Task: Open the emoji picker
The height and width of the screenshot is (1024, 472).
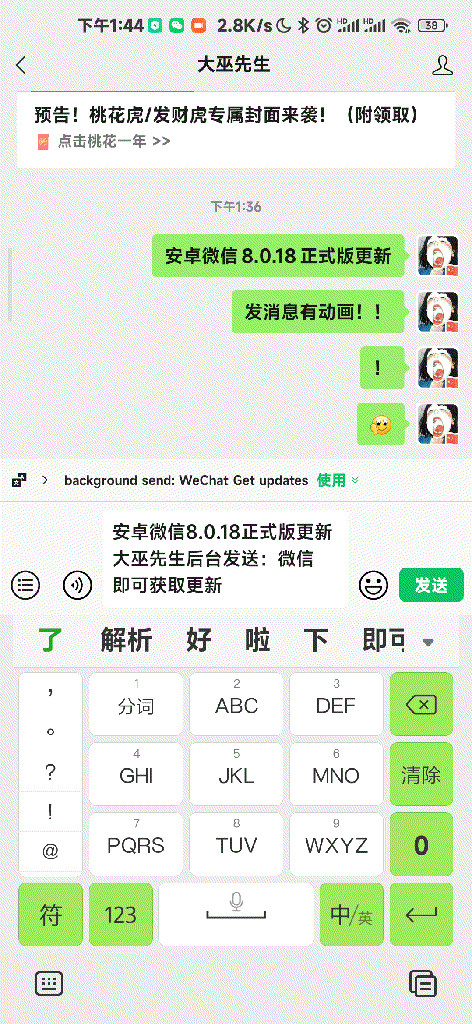Action: (x=373, y=584)
